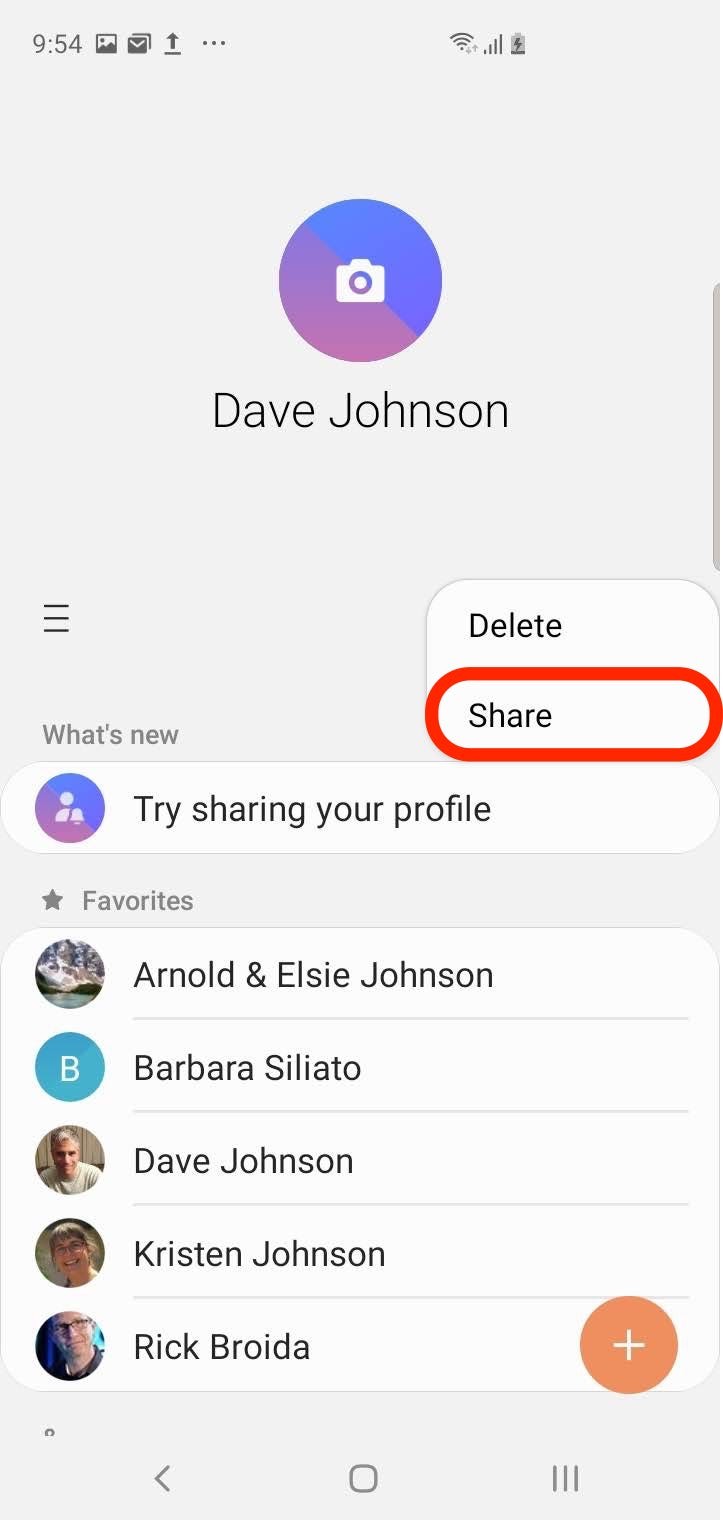The height and width of the screenshot is (1520, 723).
Task: Select Delete from the popup menu
Action: coord(514,625)
